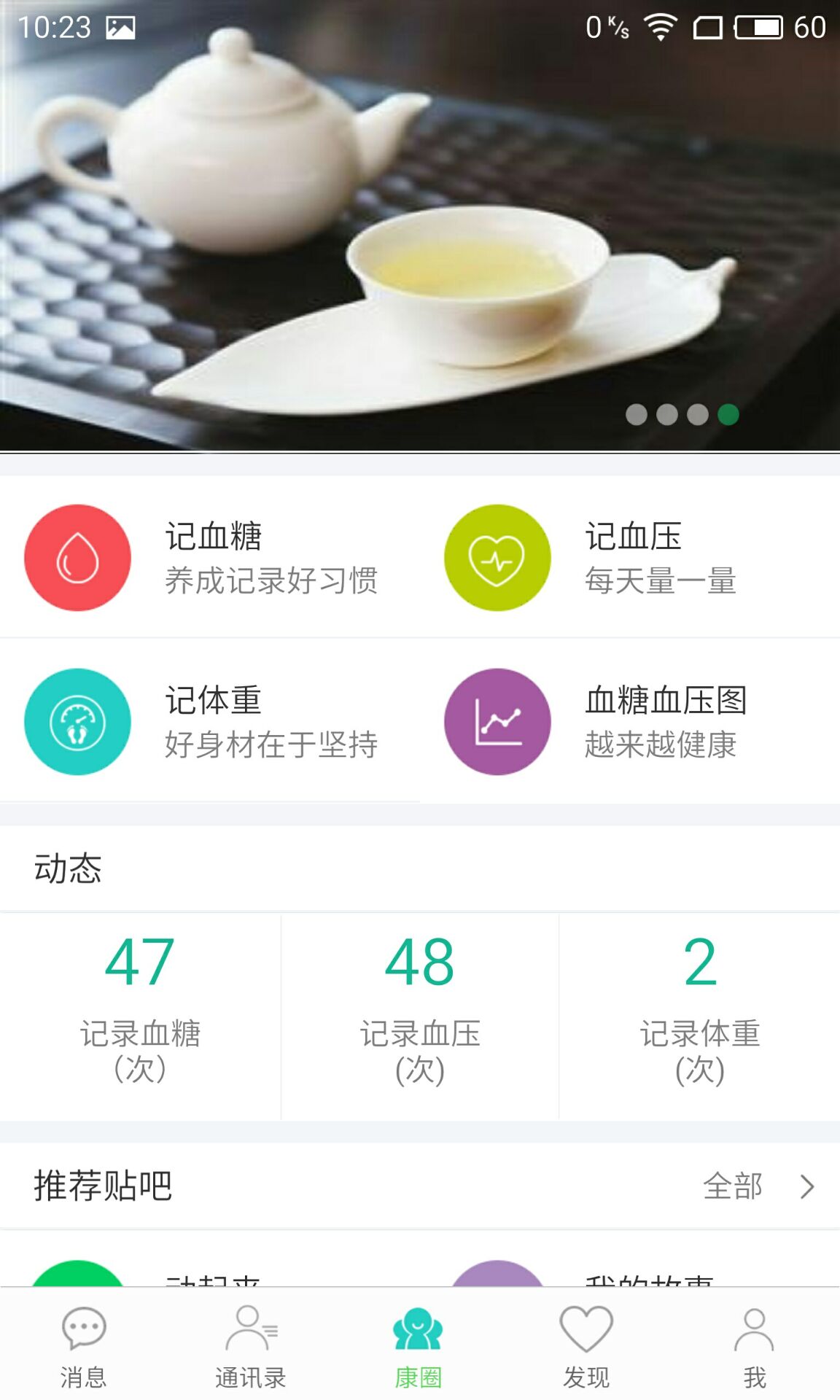Screen dimensions: 840x1400
Task: Switch to the 消息 tab
Action: [x=84, y=1345]
